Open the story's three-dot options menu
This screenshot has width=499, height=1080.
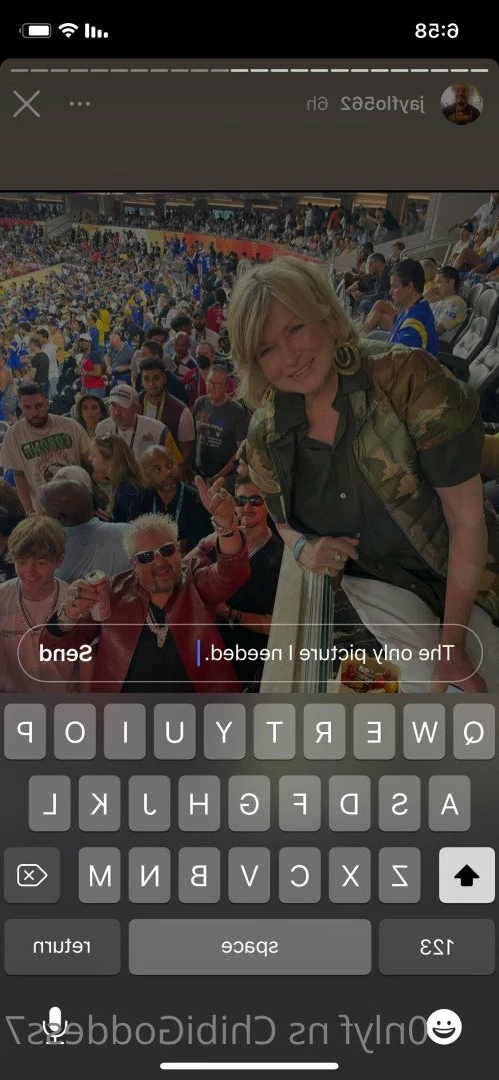[x=80, y=105]
